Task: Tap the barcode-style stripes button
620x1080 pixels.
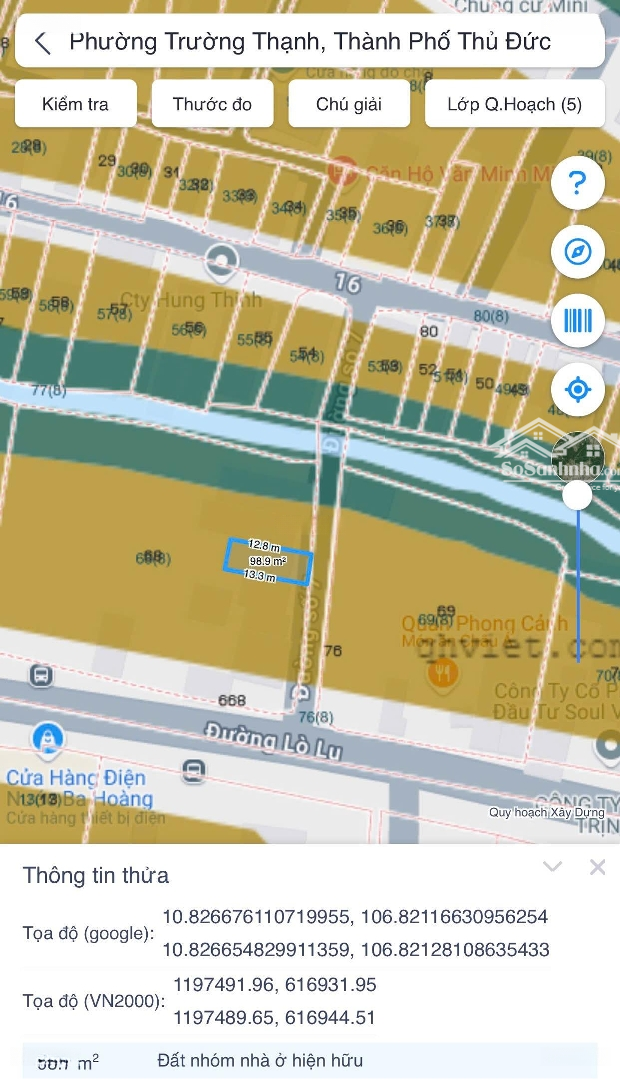Action: [x=578, y=321]
